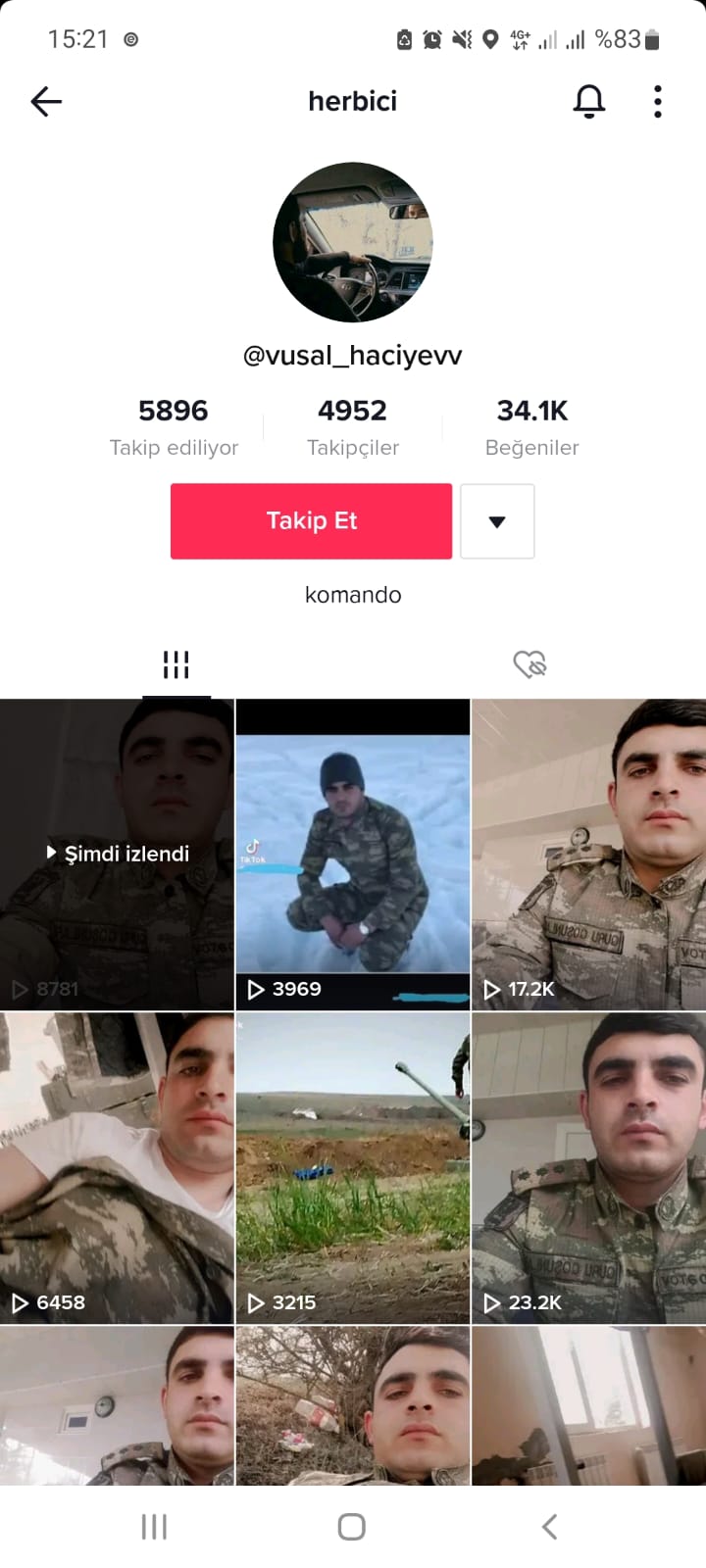Open the 4952 Takipçiler list
706x1568 pixels.
(353, 426)
